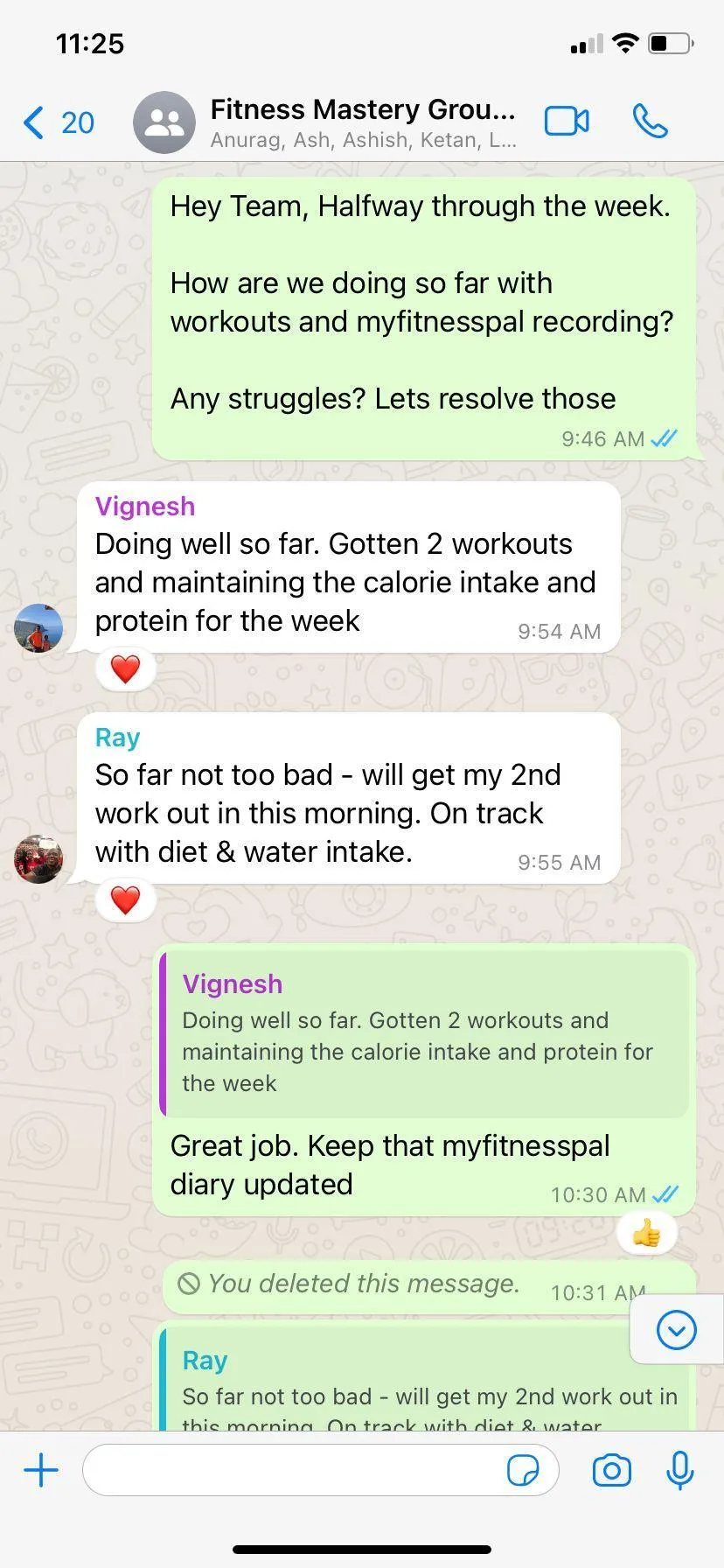Open the attachment plus menu

point(41,1470)
